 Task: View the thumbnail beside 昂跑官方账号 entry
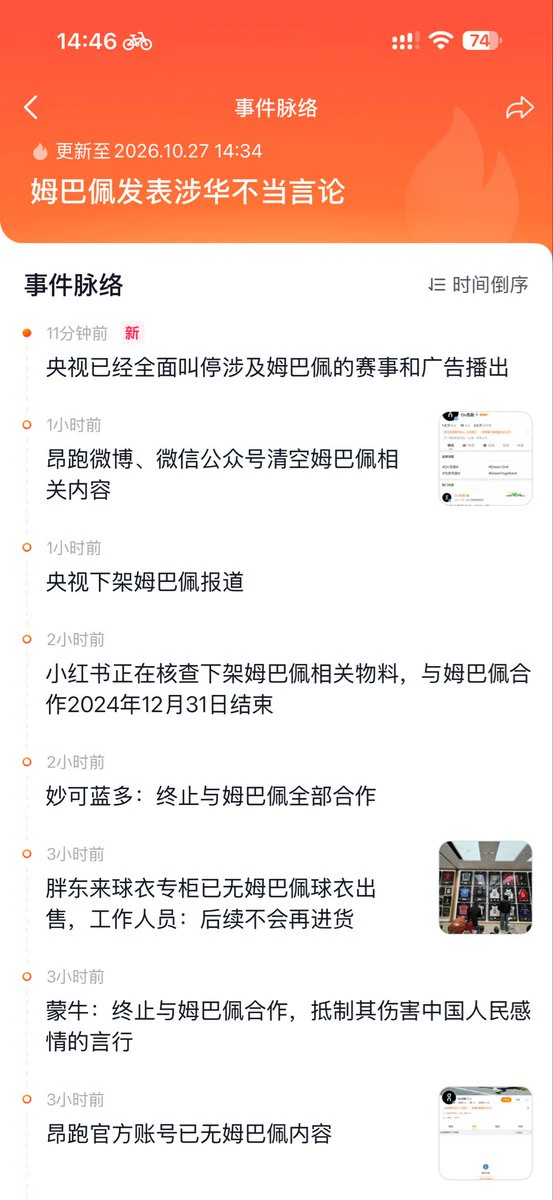(x=486, y=1134)
